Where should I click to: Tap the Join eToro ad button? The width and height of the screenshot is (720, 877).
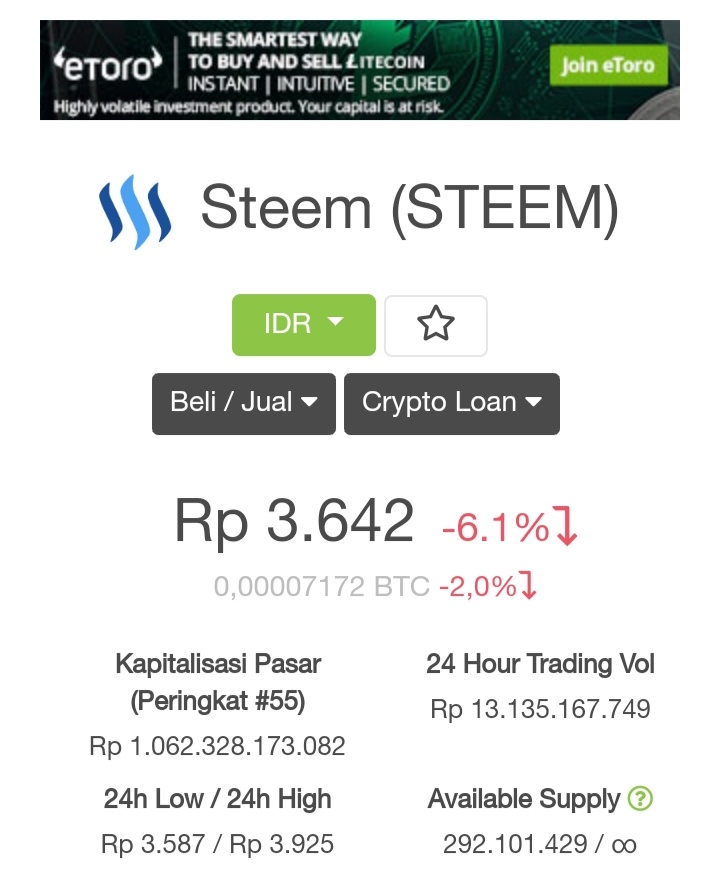point(607,67)
